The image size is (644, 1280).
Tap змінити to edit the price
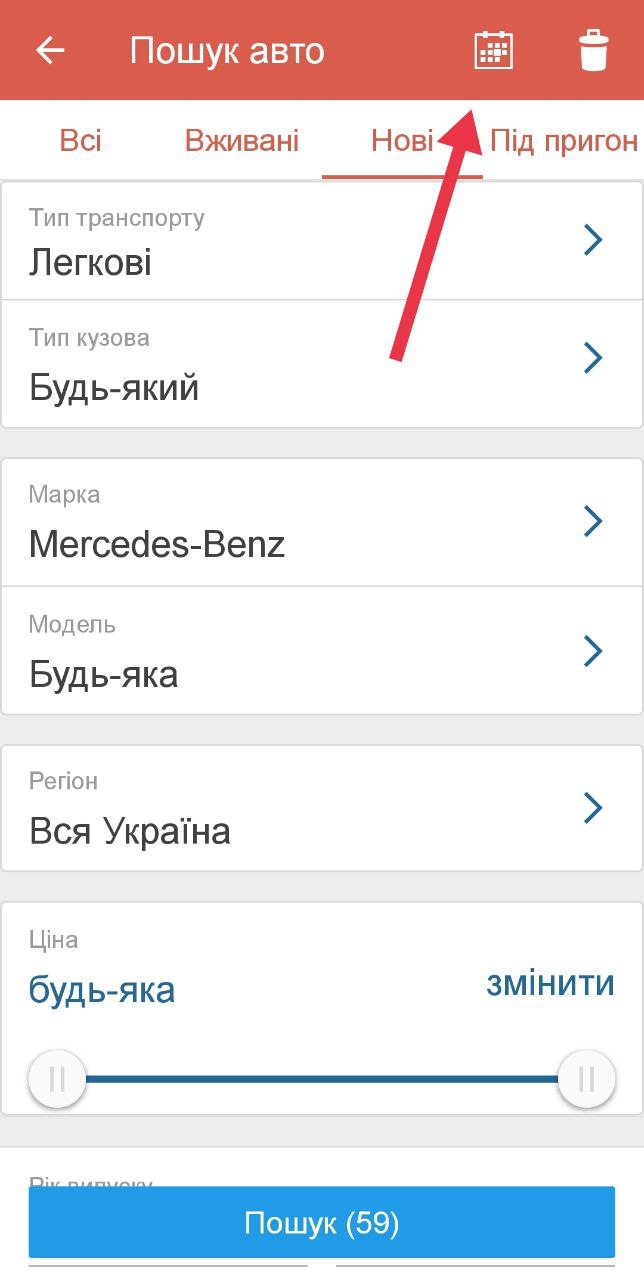tap(550, 984)
